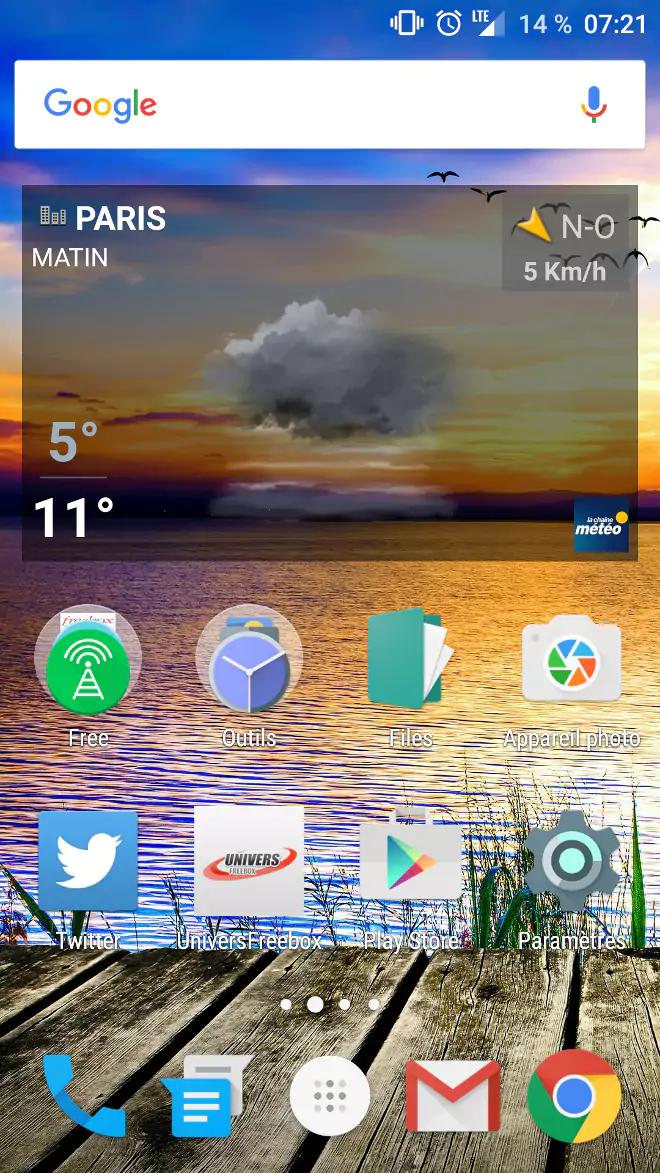Open the Paris weather widget

tap(330, 372)
